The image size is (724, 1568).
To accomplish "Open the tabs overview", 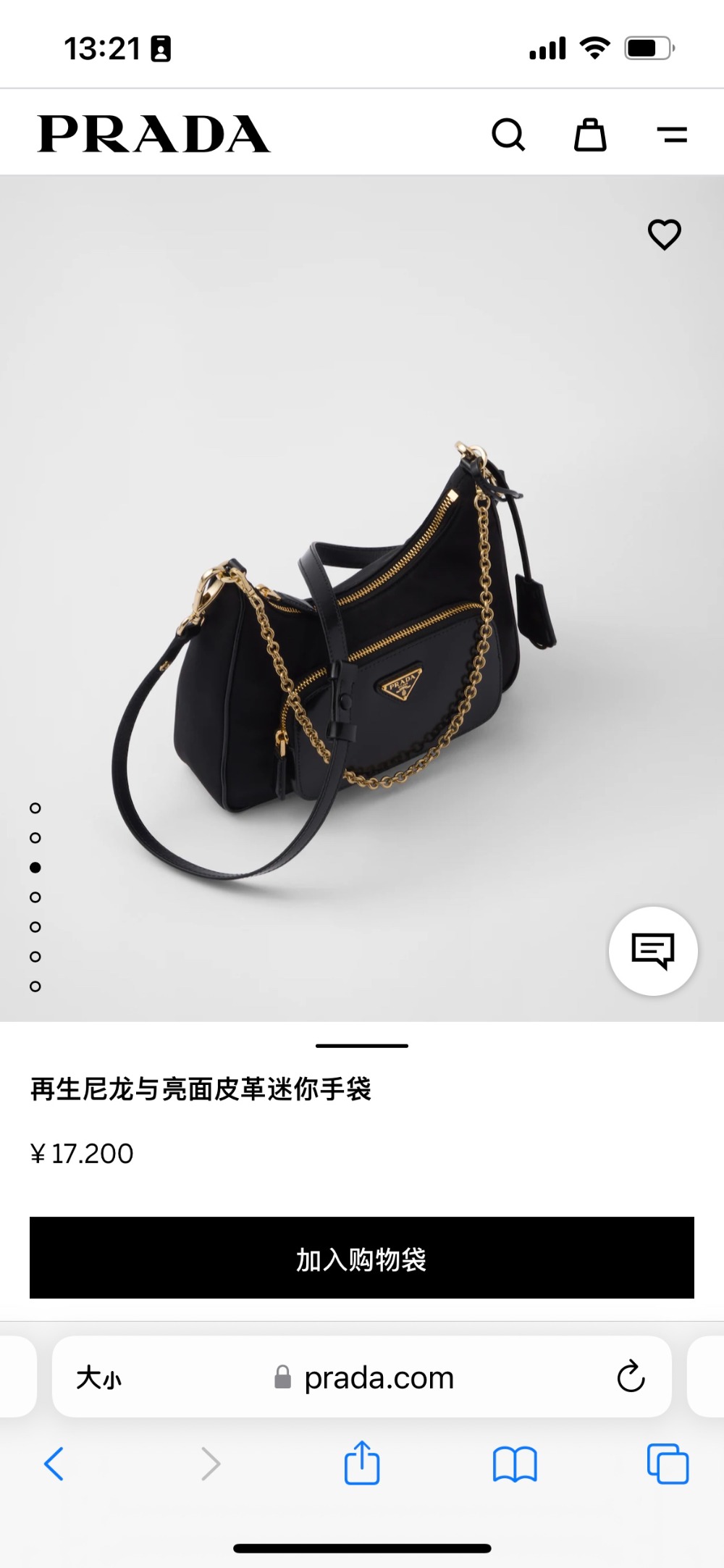I will (668, 1464).
